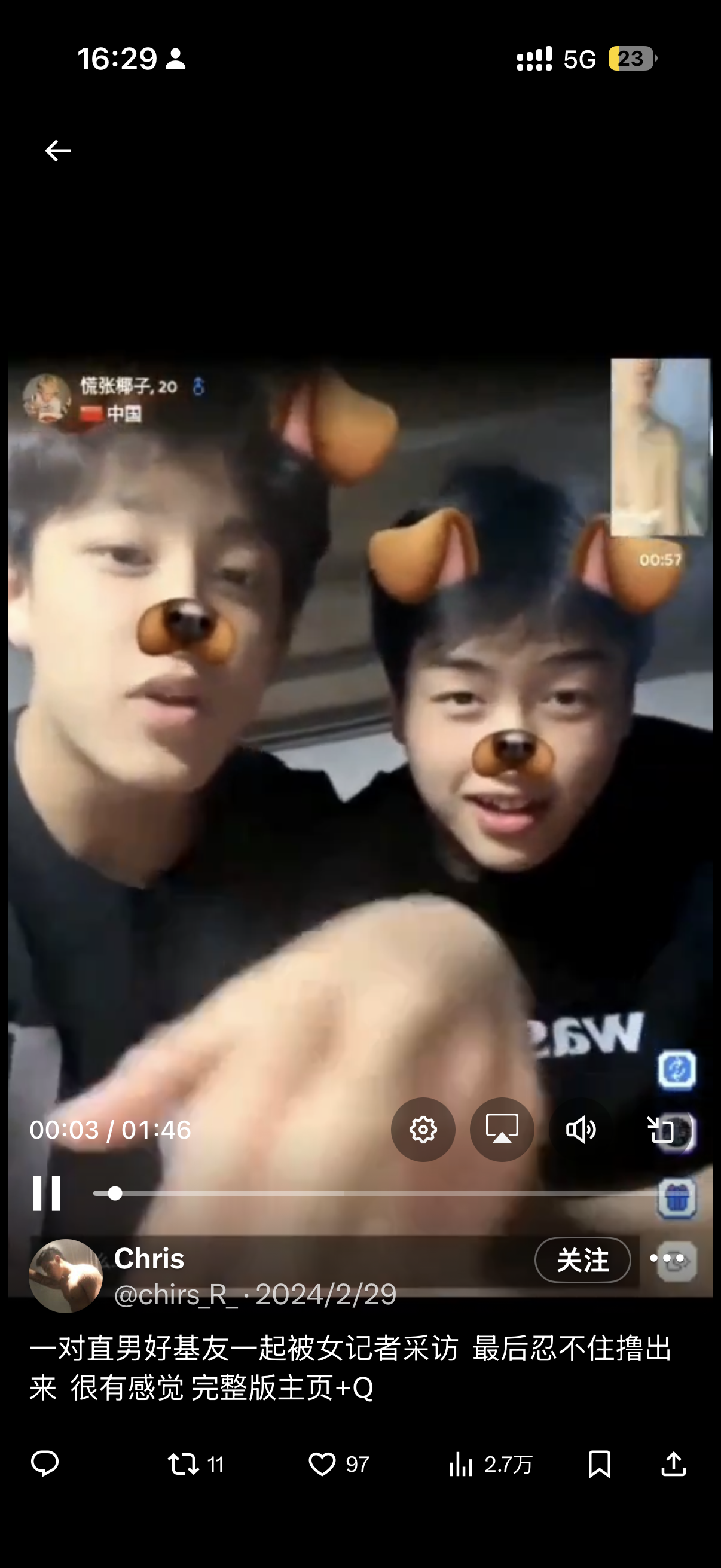
Task: Pause the video playback
Action: click(x=46, y=1193)
